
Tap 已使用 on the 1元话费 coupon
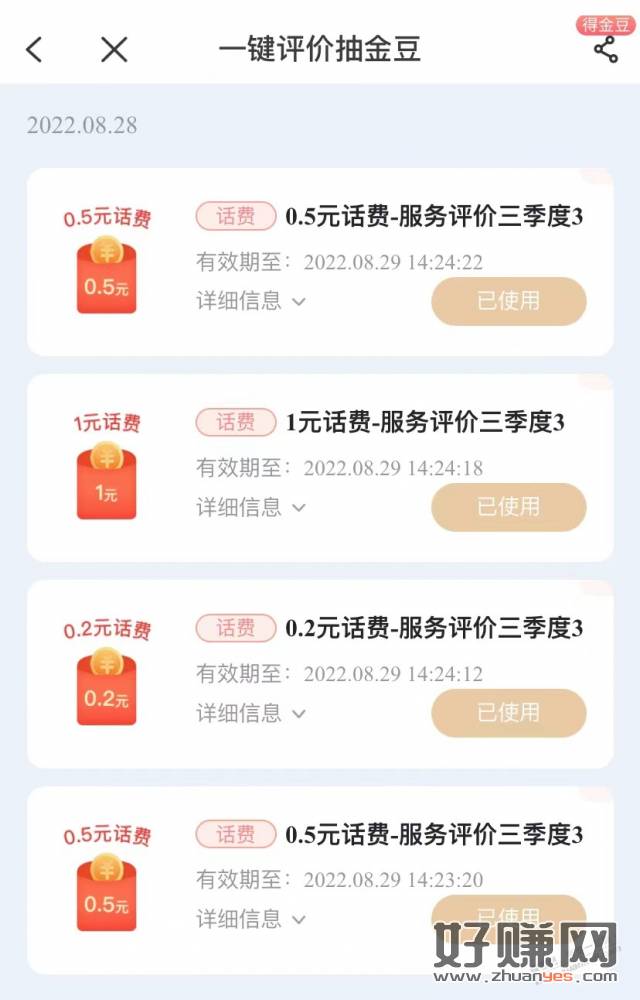(508, 507)
